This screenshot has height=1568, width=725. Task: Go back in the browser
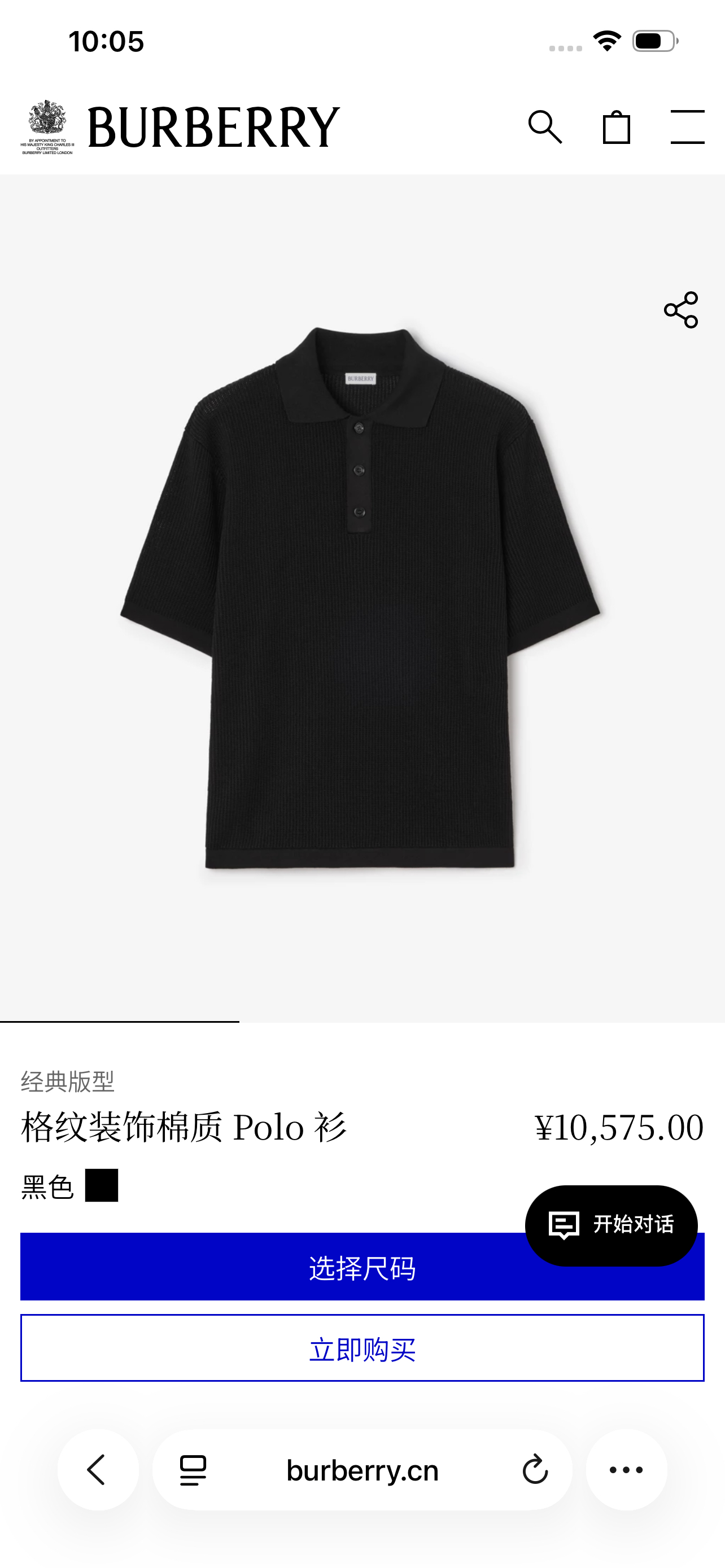pyautogui.click(x=97, y=1470)
